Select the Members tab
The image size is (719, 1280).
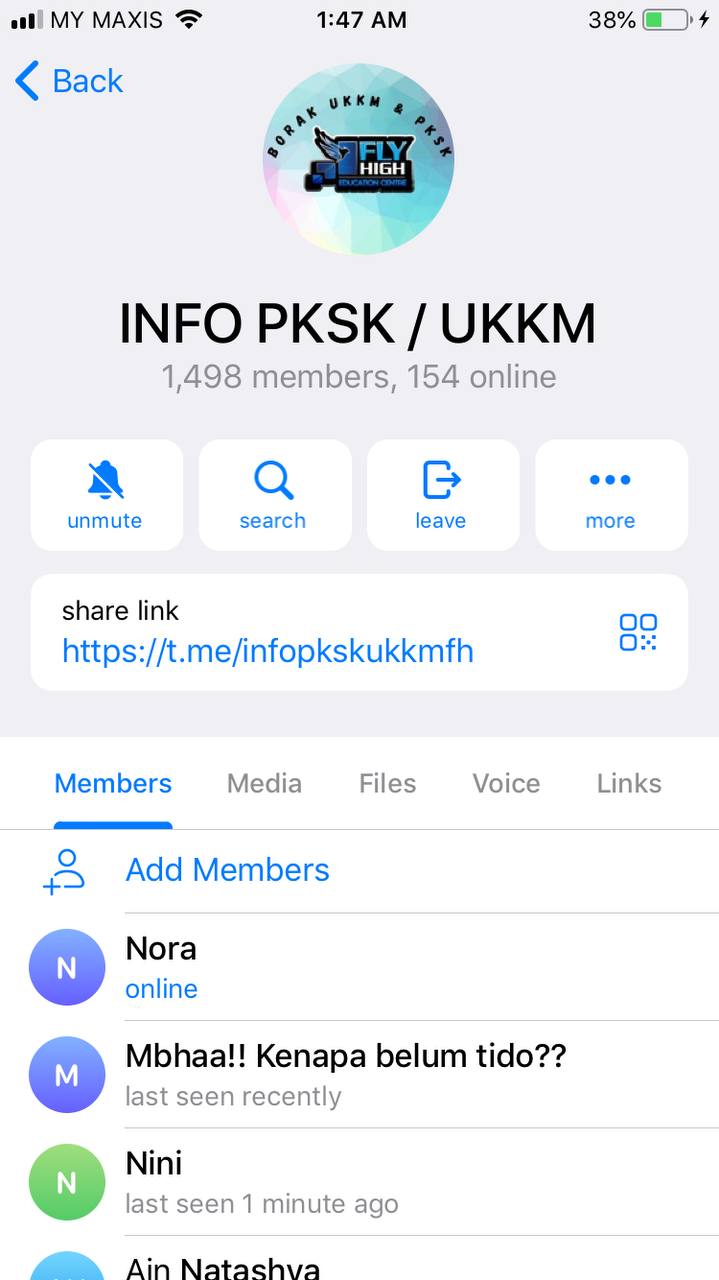coord(113,783)
